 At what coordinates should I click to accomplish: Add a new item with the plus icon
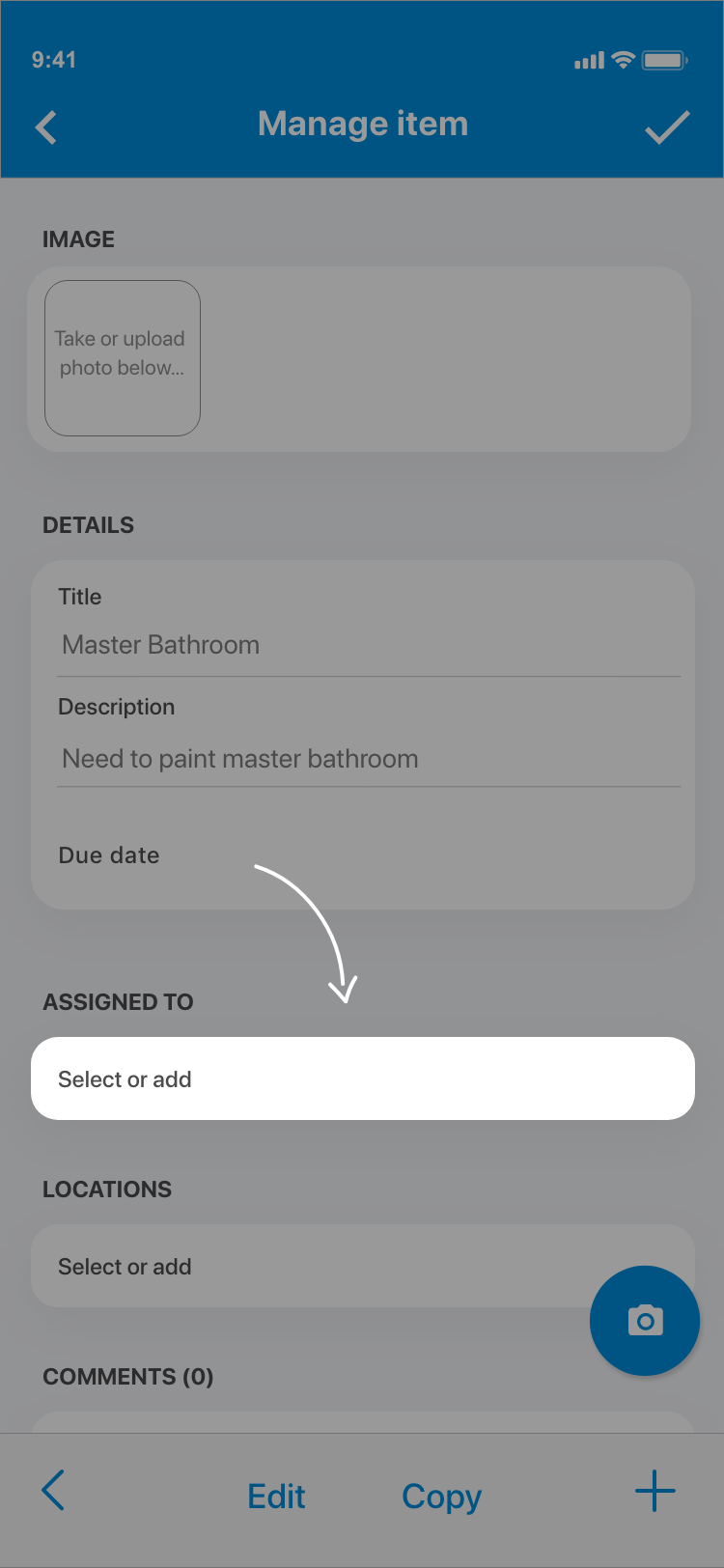[x=654, y=1491]
